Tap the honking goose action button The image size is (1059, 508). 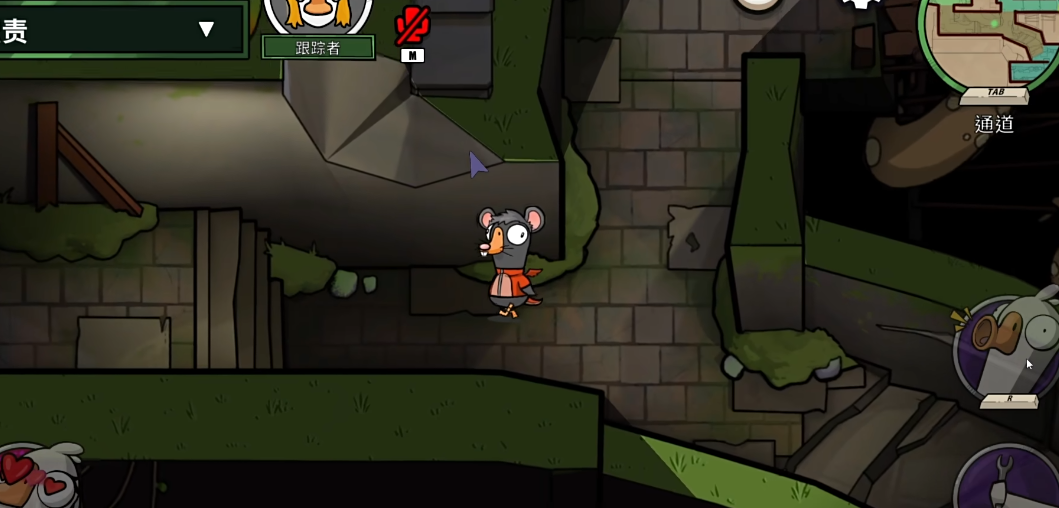tap(1010, 343)
